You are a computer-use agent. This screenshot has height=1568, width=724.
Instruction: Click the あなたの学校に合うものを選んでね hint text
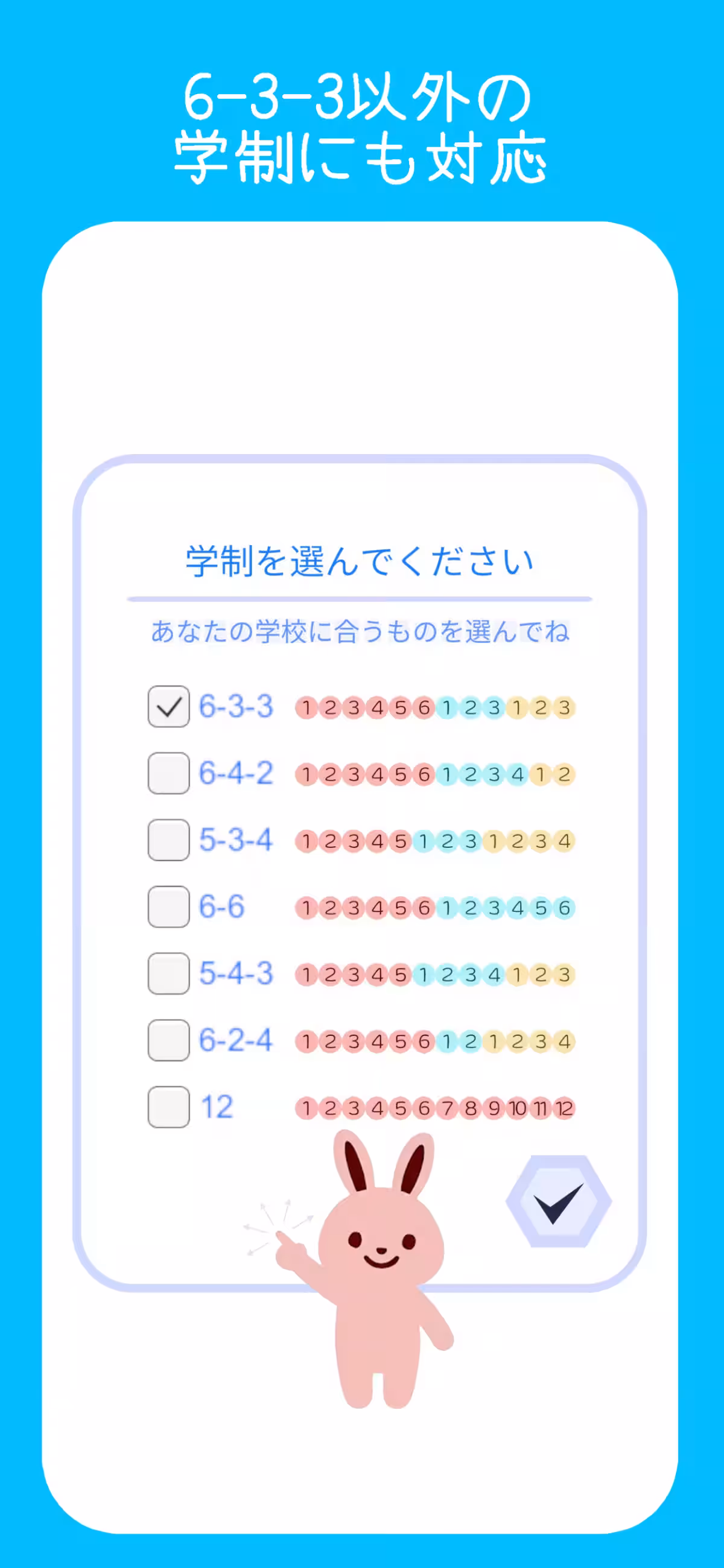tap(361, 631)
